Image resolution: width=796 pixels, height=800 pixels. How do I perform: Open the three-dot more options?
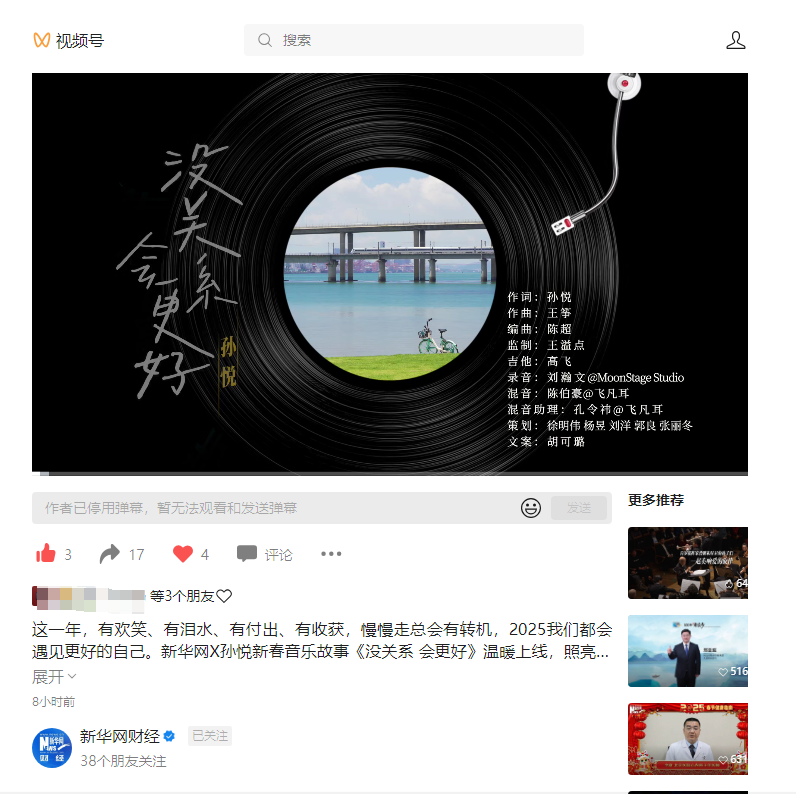pos(331,554)
